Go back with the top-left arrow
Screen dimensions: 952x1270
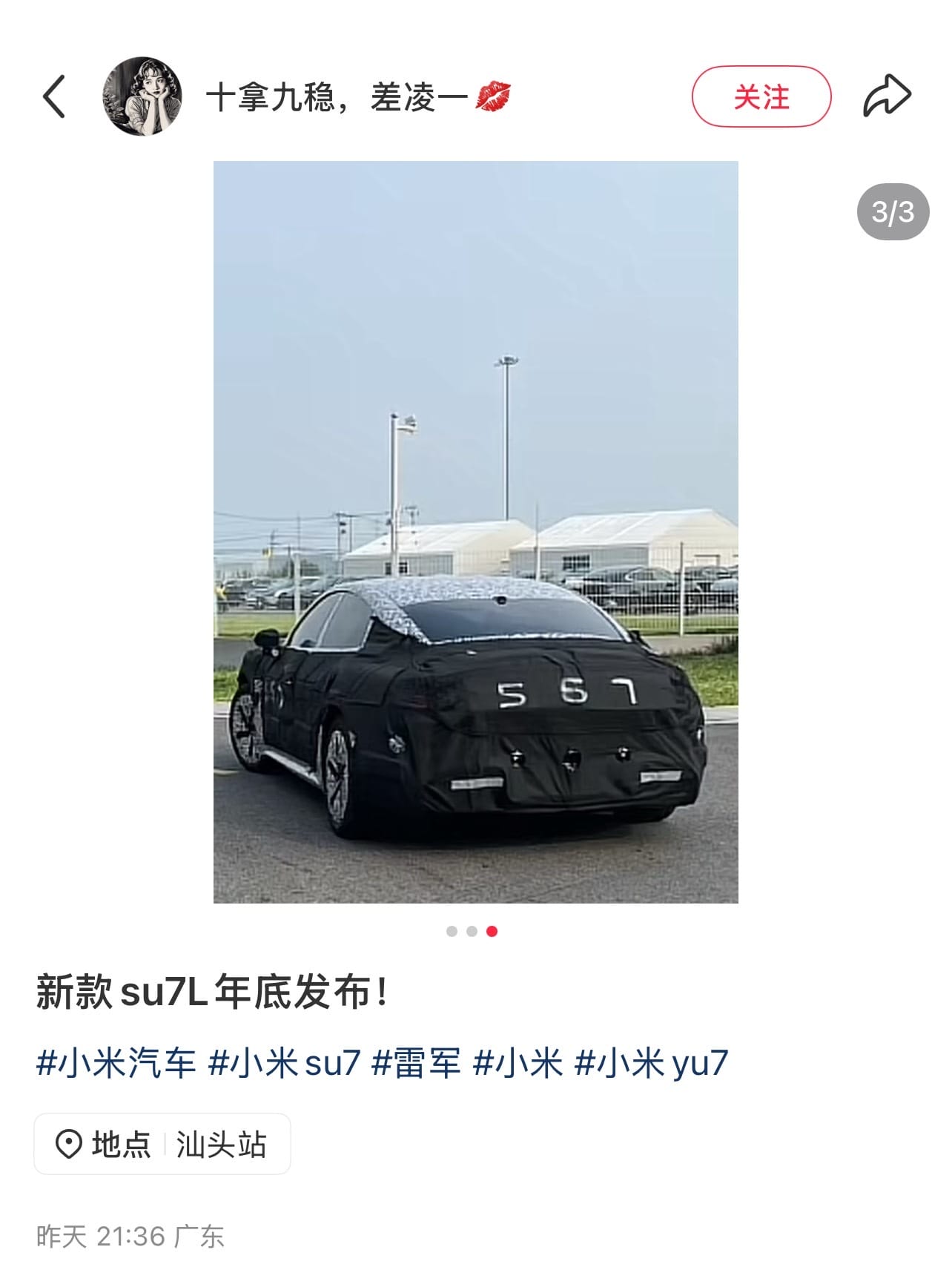[54, 96]
